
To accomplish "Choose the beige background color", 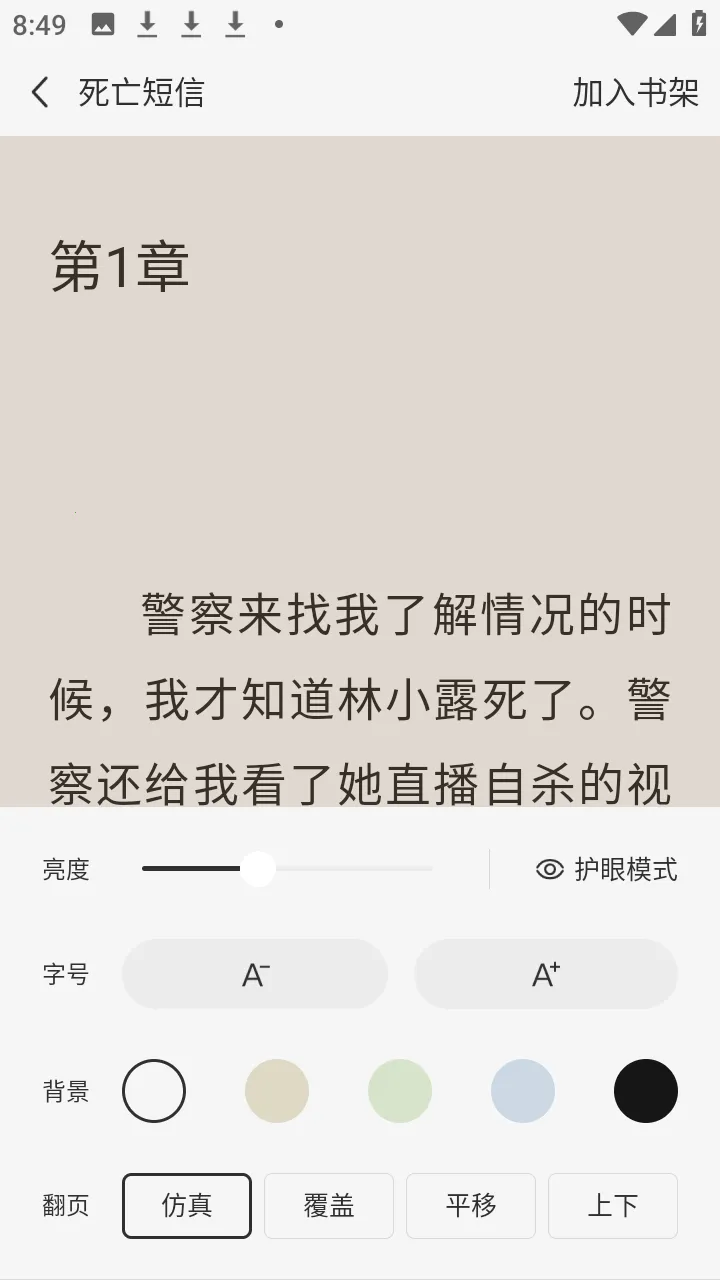I will point(277,1091).
